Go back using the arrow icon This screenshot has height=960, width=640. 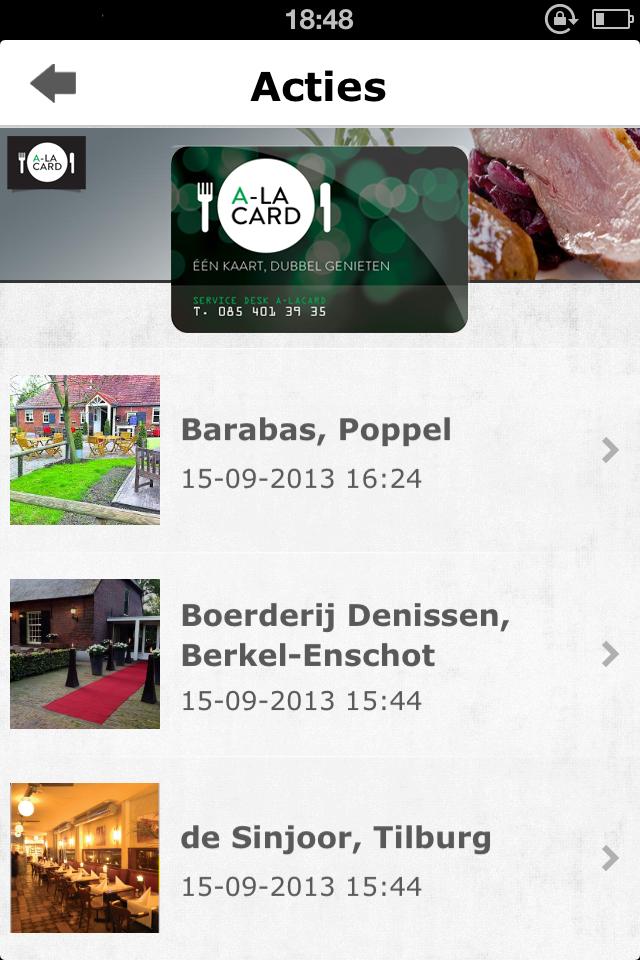point(53,84)
